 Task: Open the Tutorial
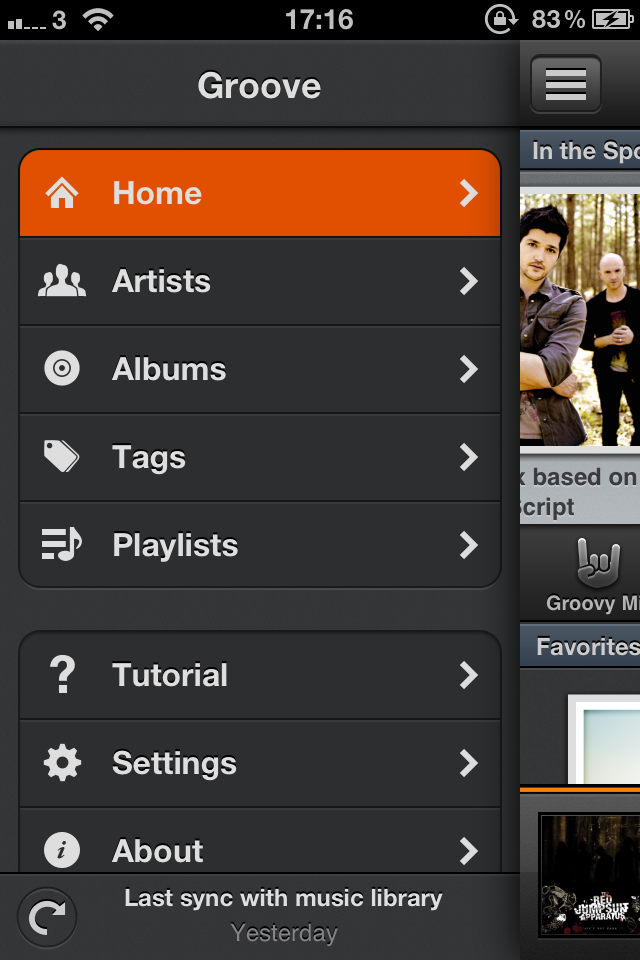pyautogui.click(x=260, y=675)
